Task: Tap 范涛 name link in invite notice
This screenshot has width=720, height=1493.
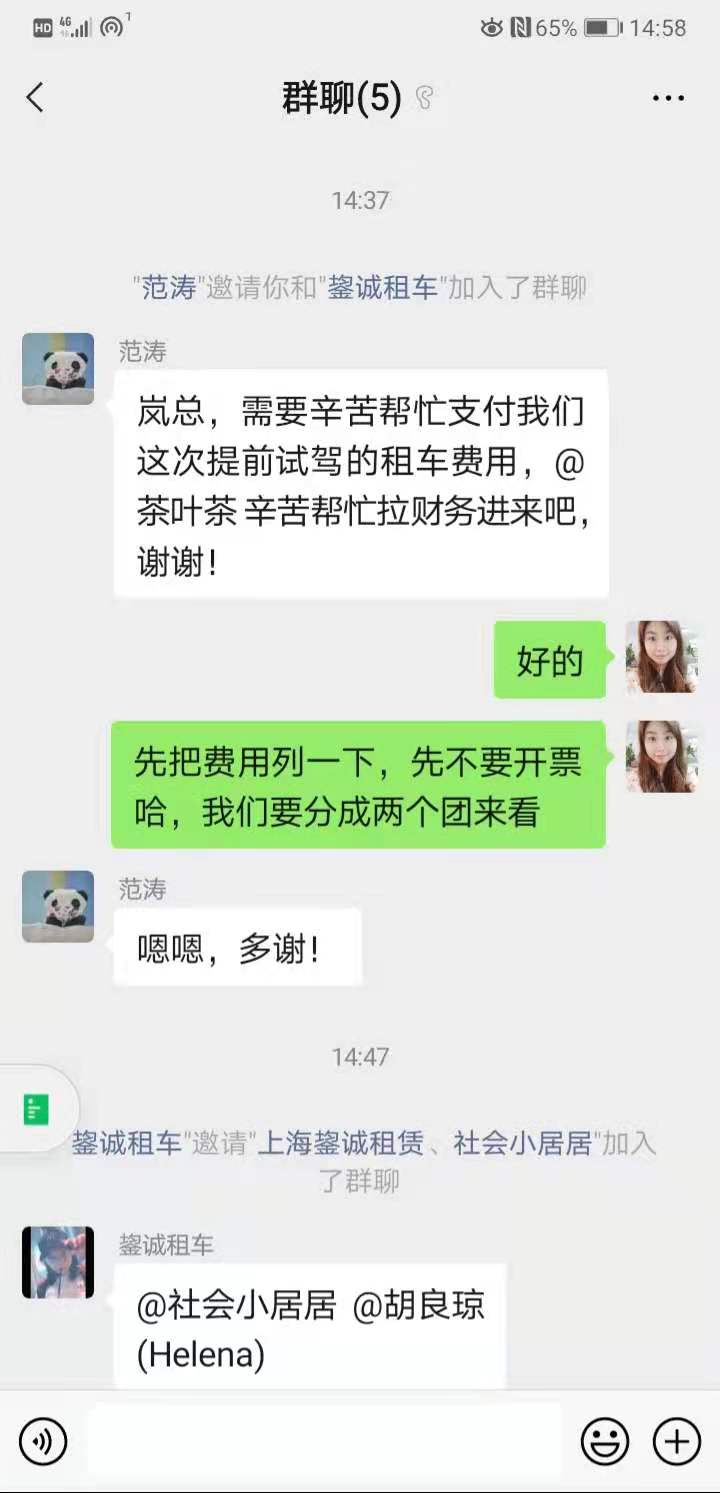Action: tap(169, 289)
